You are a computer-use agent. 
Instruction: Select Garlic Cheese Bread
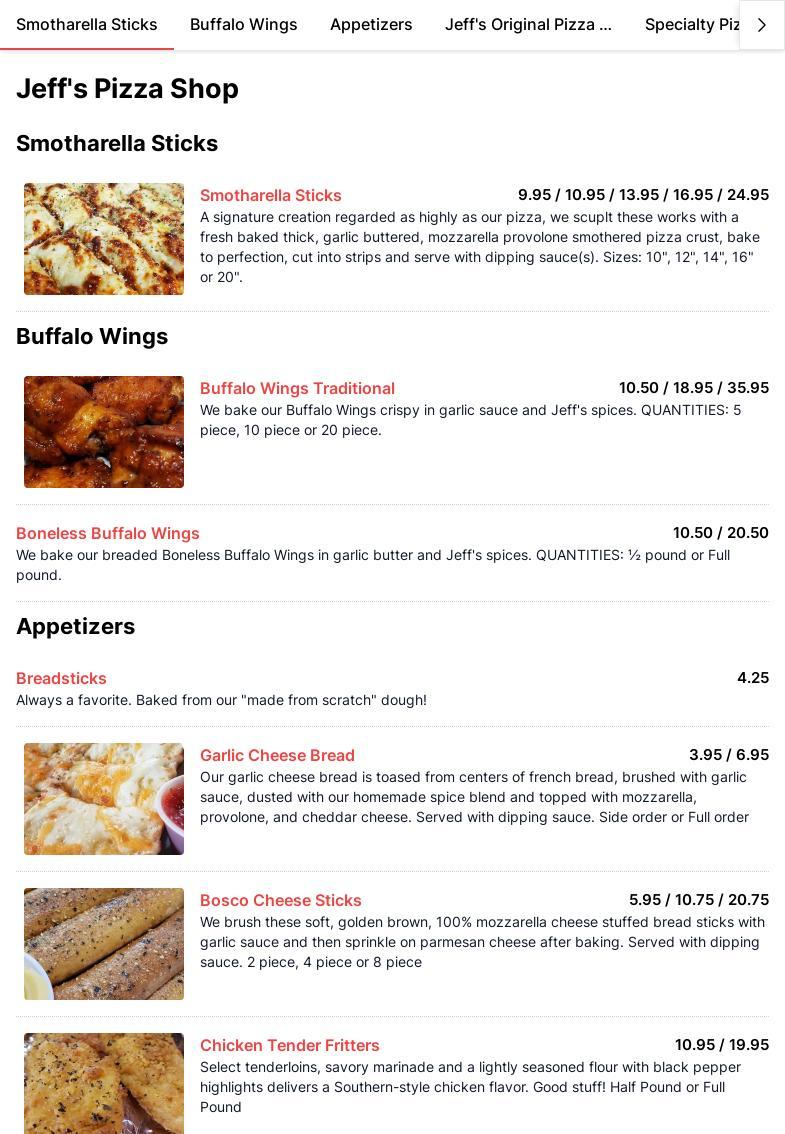277,755
